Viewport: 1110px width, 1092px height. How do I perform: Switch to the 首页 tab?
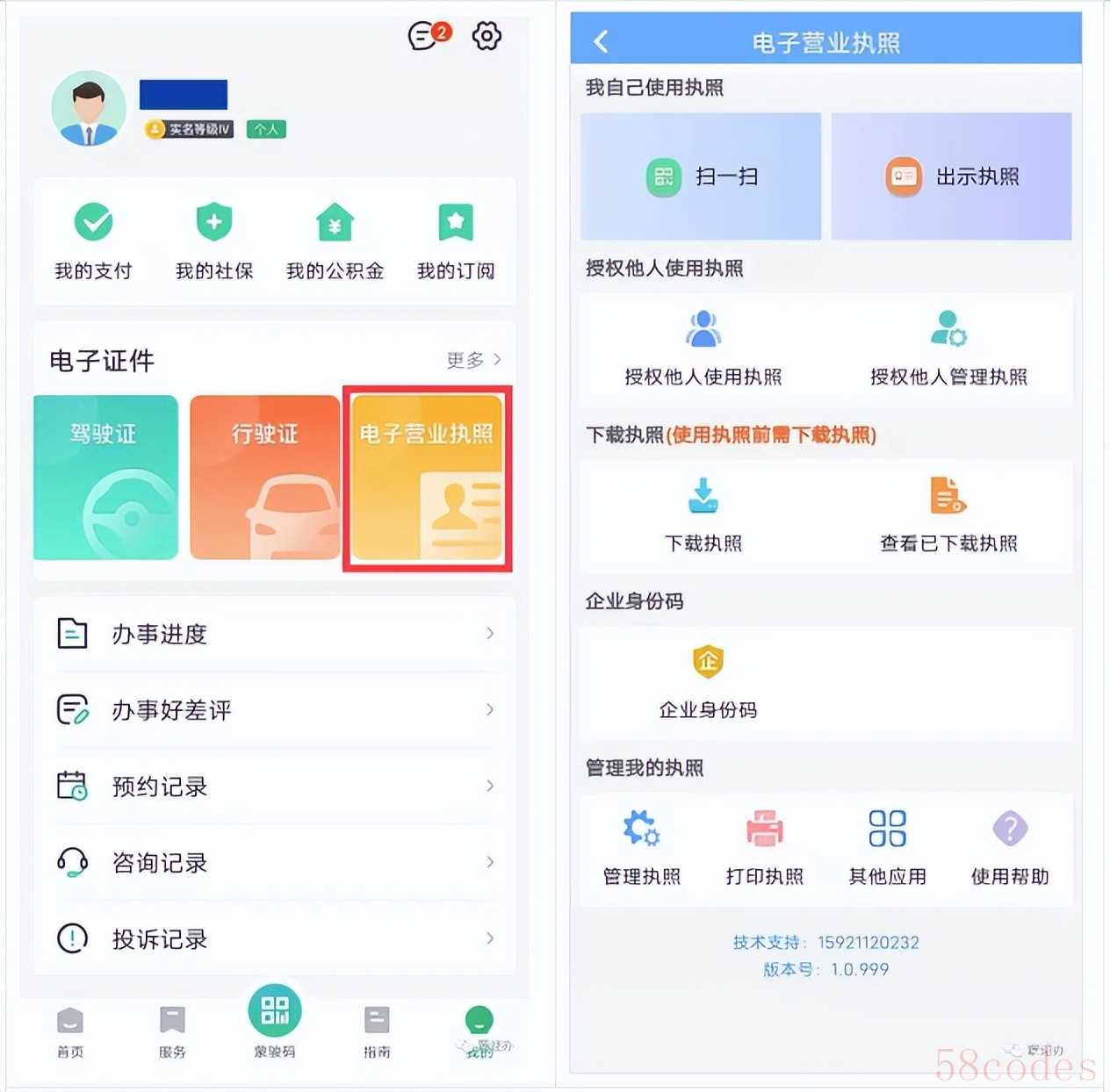70,1031
